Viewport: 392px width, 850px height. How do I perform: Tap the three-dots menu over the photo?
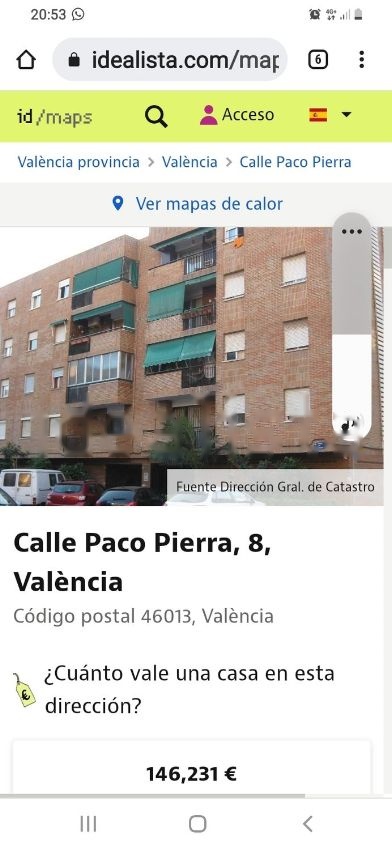352,231
